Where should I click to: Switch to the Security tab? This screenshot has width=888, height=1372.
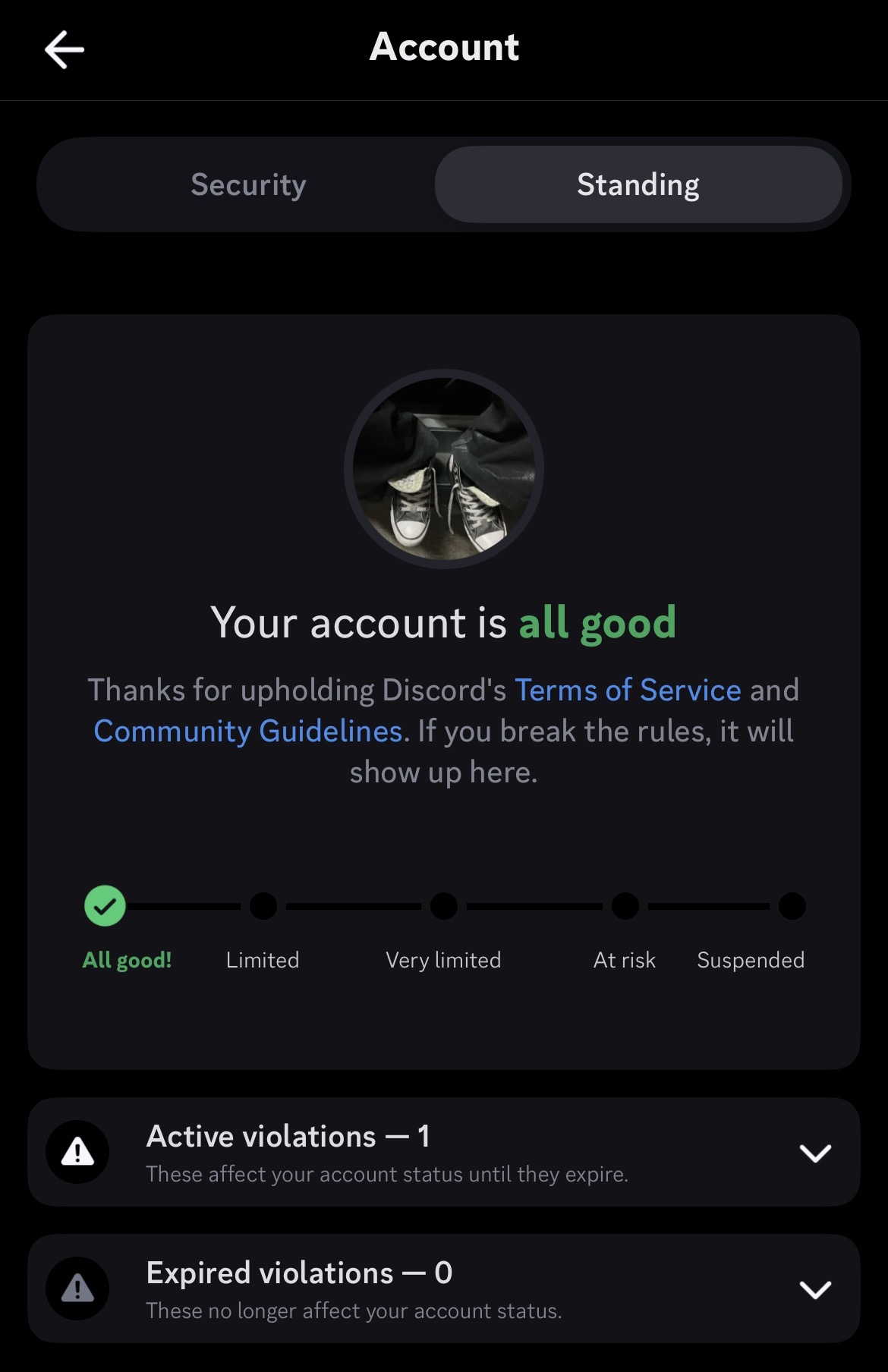tap(248, 184)
